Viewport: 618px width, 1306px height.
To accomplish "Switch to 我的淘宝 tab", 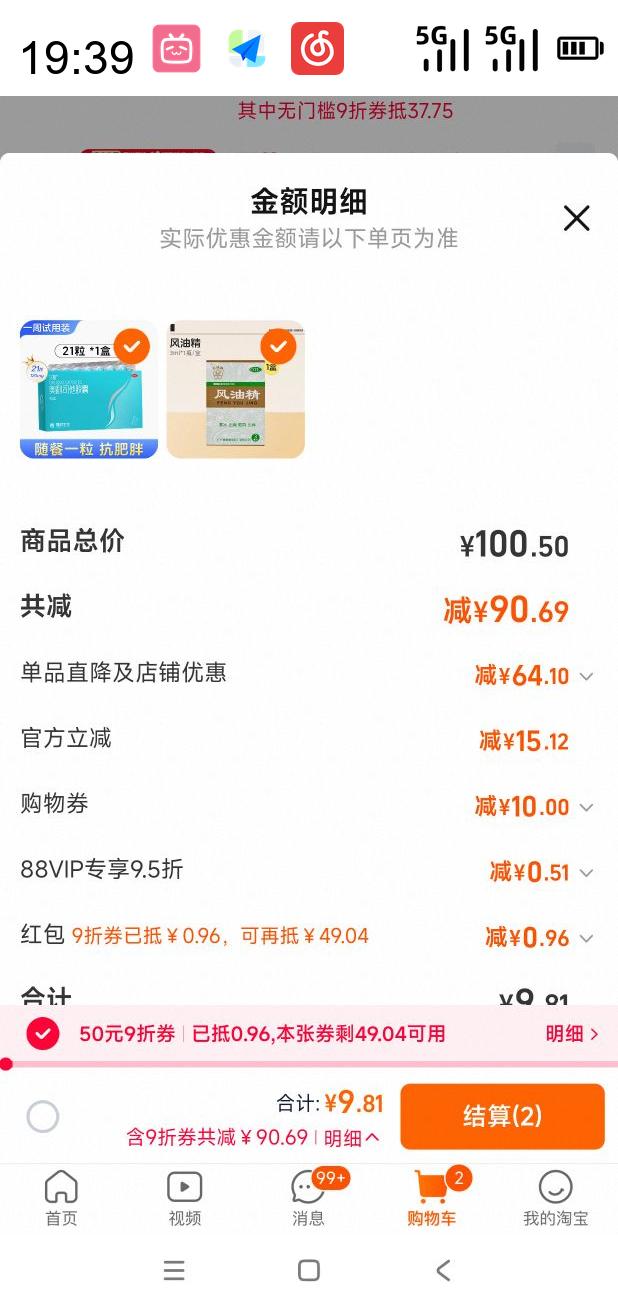I will tap(555, 1198).
